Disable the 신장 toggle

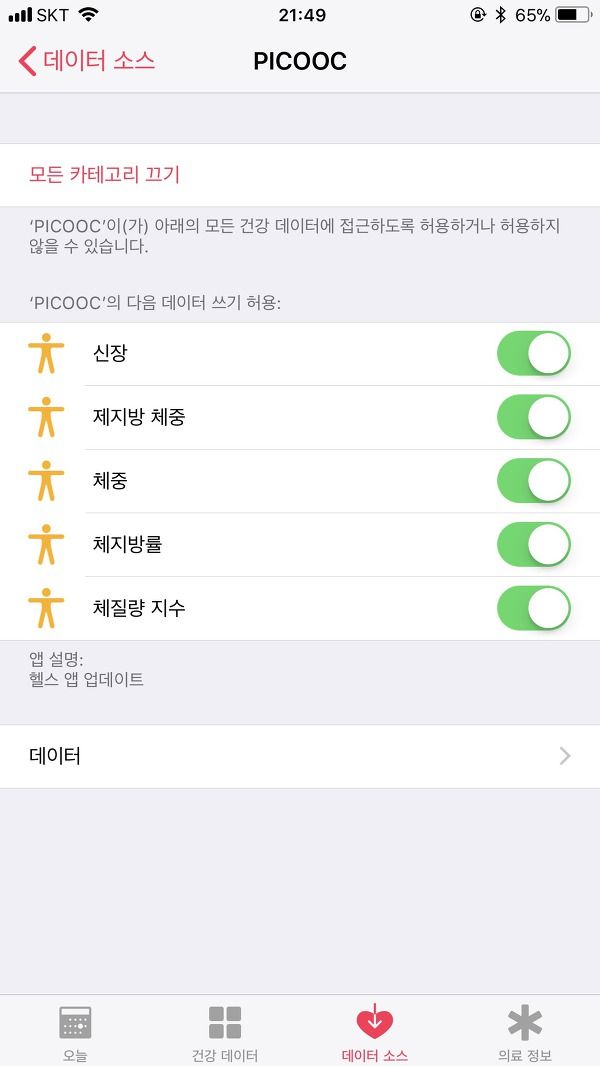(x=533, y=354)
